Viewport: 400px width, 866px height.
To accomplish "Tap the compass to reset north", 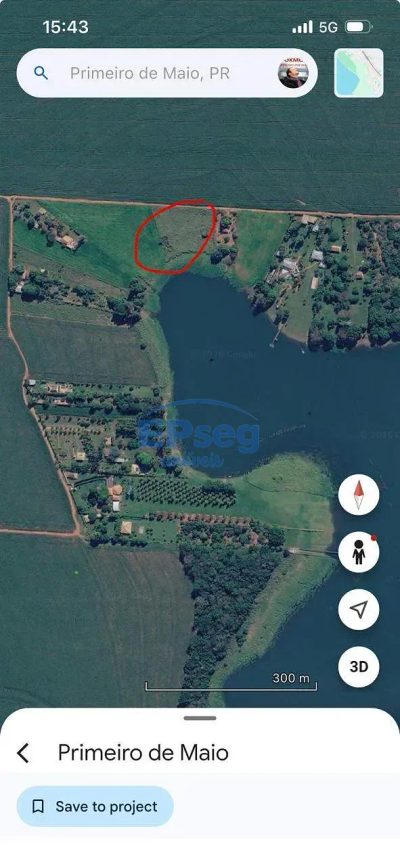I will (x=359, y=495).
